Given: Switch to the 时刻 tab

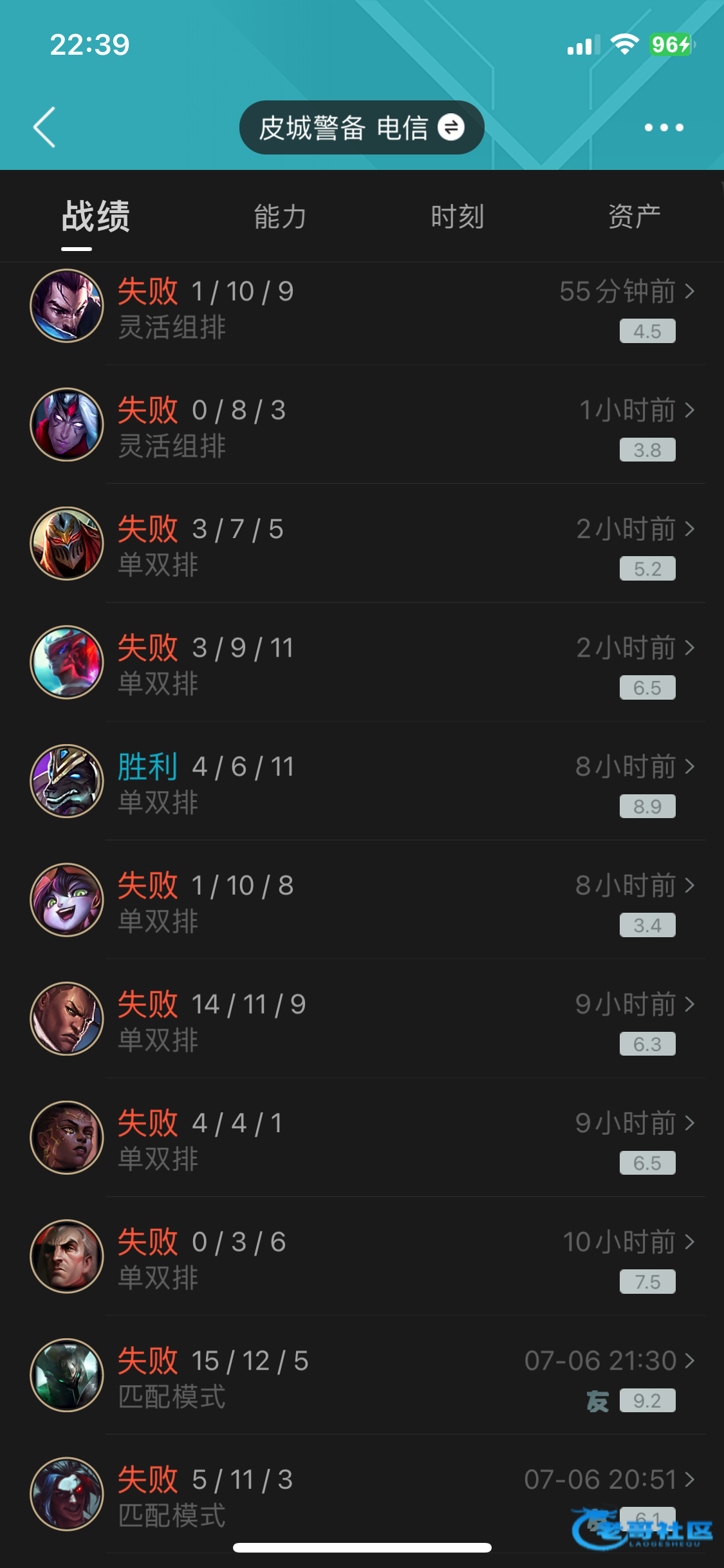Looking at the screenshot, I should (x=458, y=217).
